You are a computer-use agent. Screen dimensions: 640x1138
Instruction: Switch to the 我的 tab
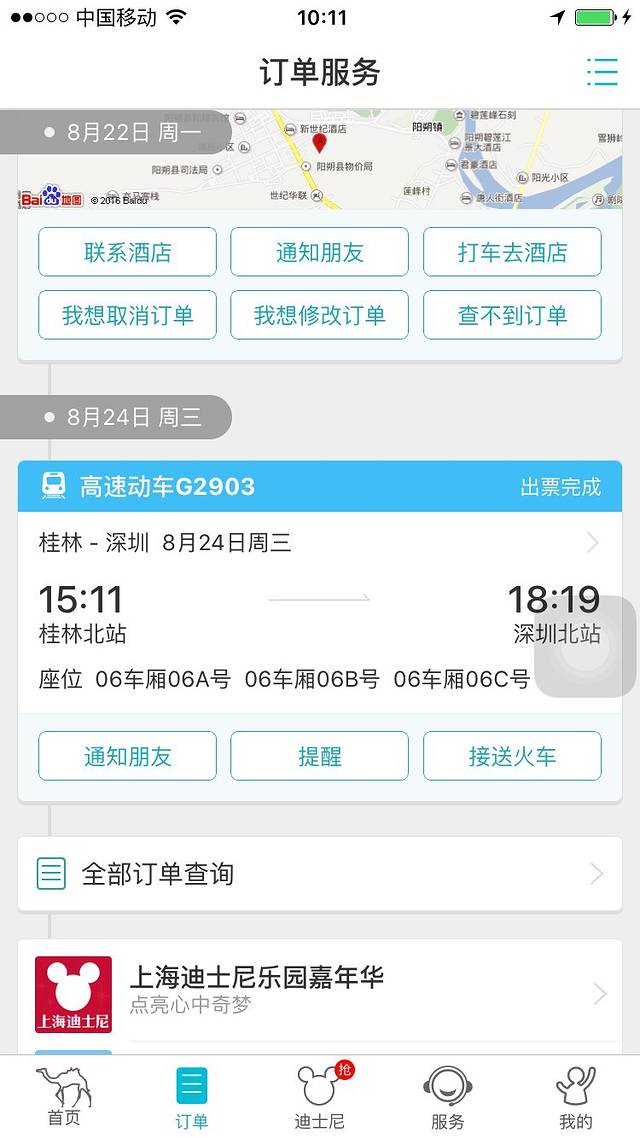click(575, 1096)
